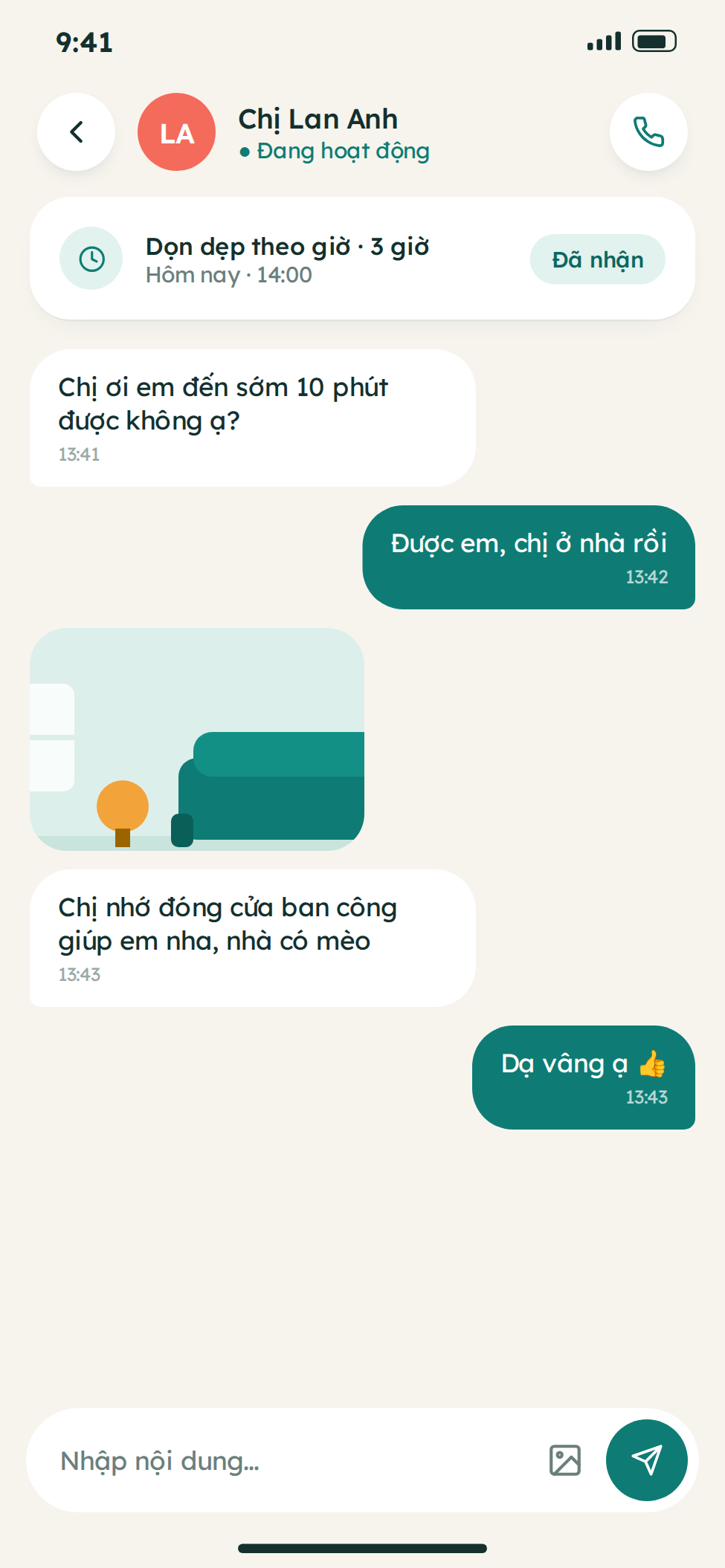Attach an image to the message
725x1568 pixels.
point(565,1460)
